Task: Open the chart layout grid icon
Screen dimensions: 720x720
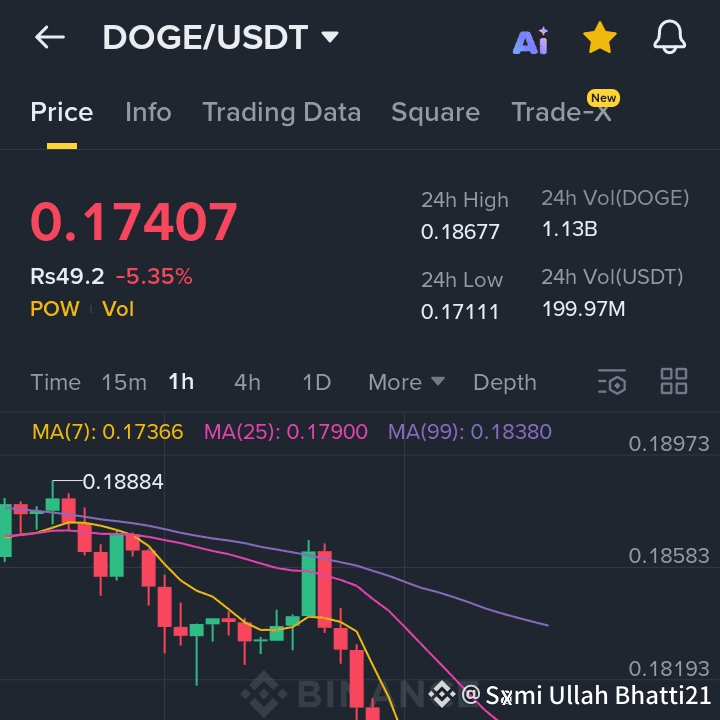Action: [674, 381]
